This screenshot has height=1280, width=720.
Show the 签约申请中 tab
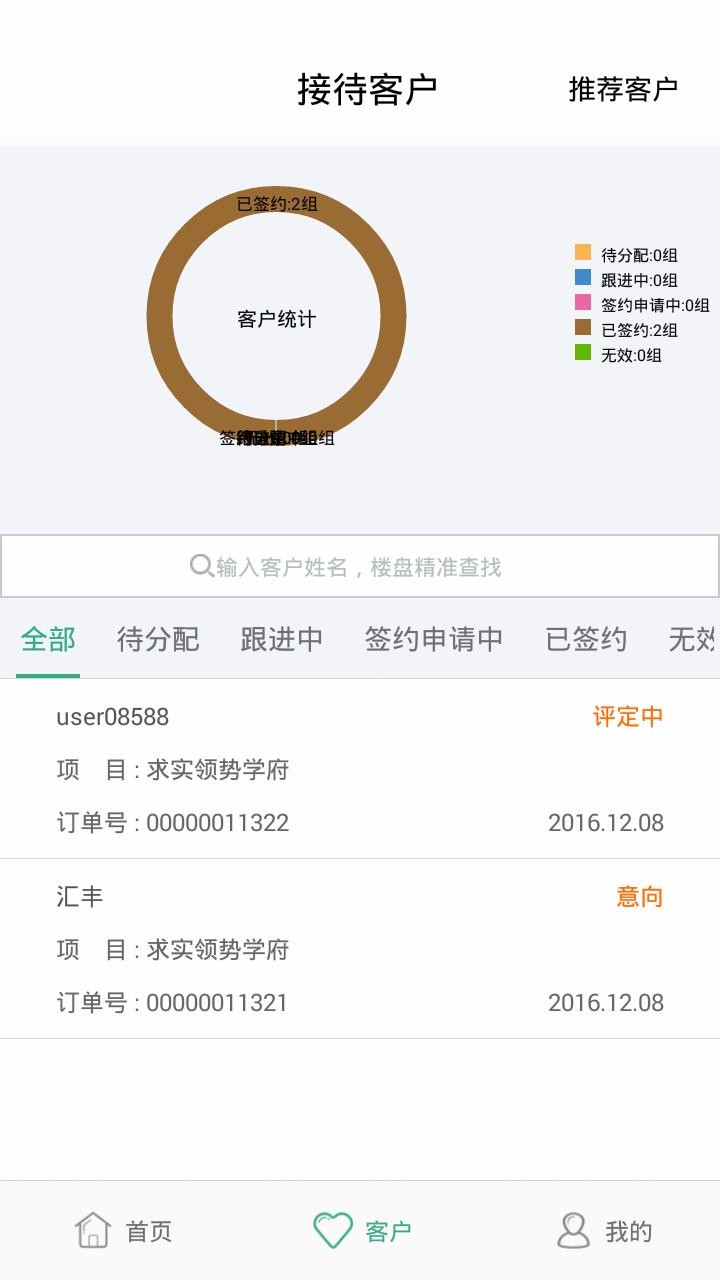(x=434, y=640)
